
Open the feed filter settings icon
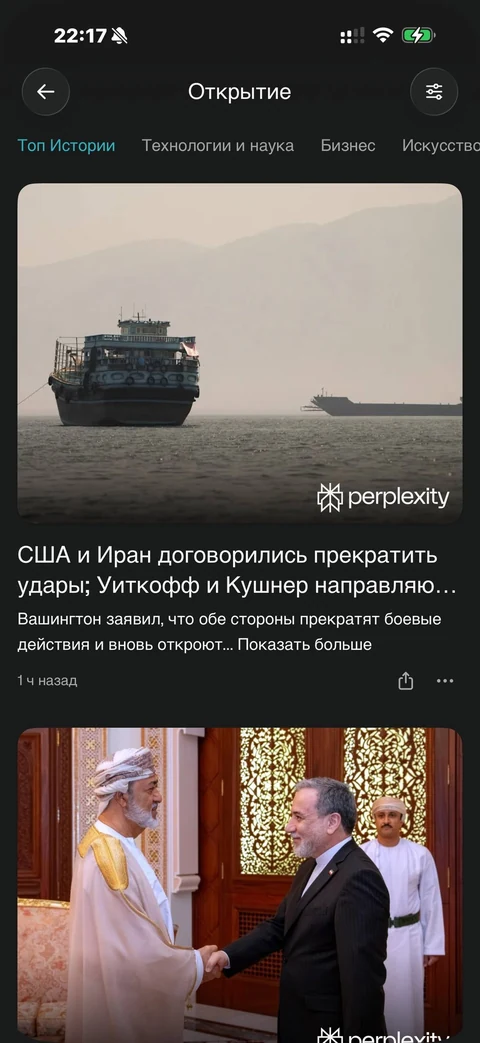point(434,92)
